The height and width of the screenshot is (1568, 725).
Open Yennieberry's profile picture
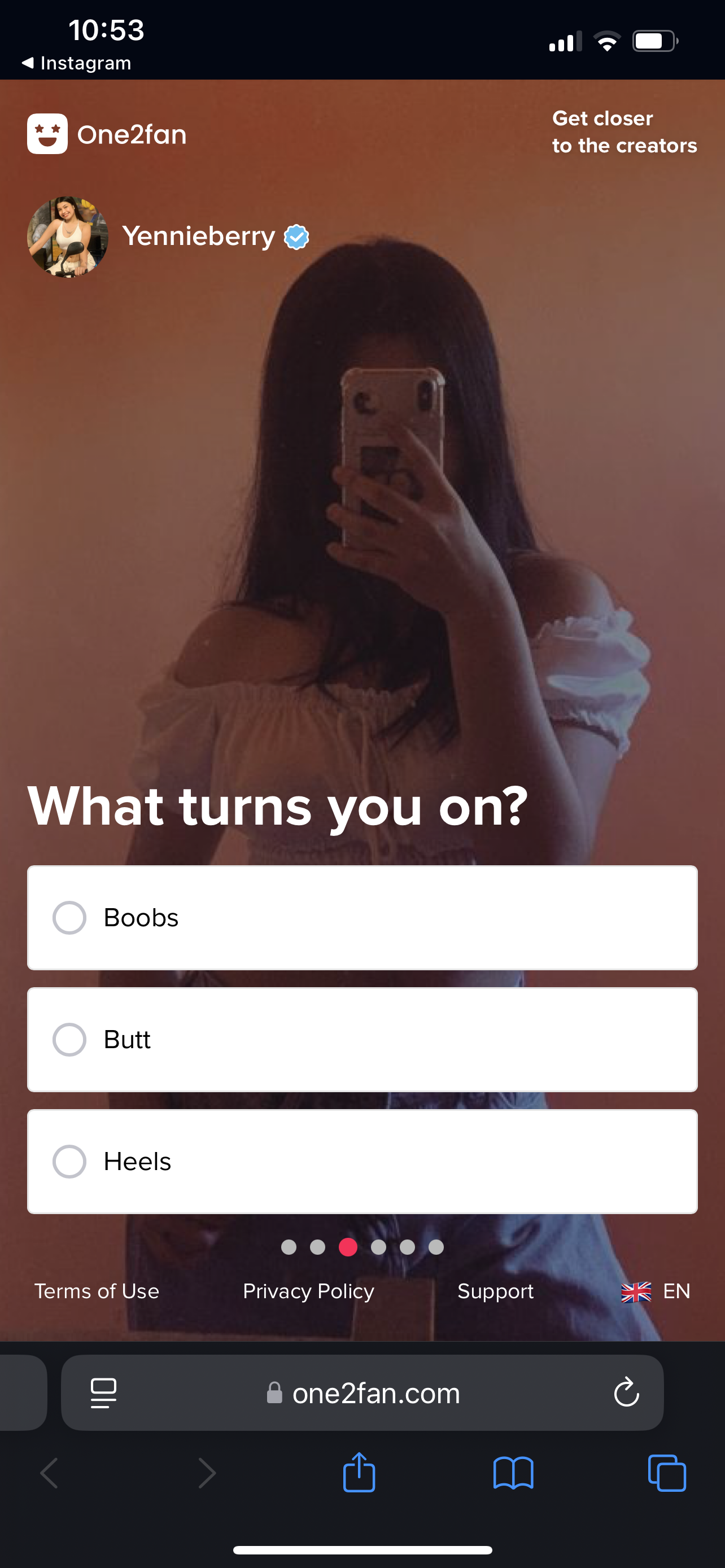(68, 236)
